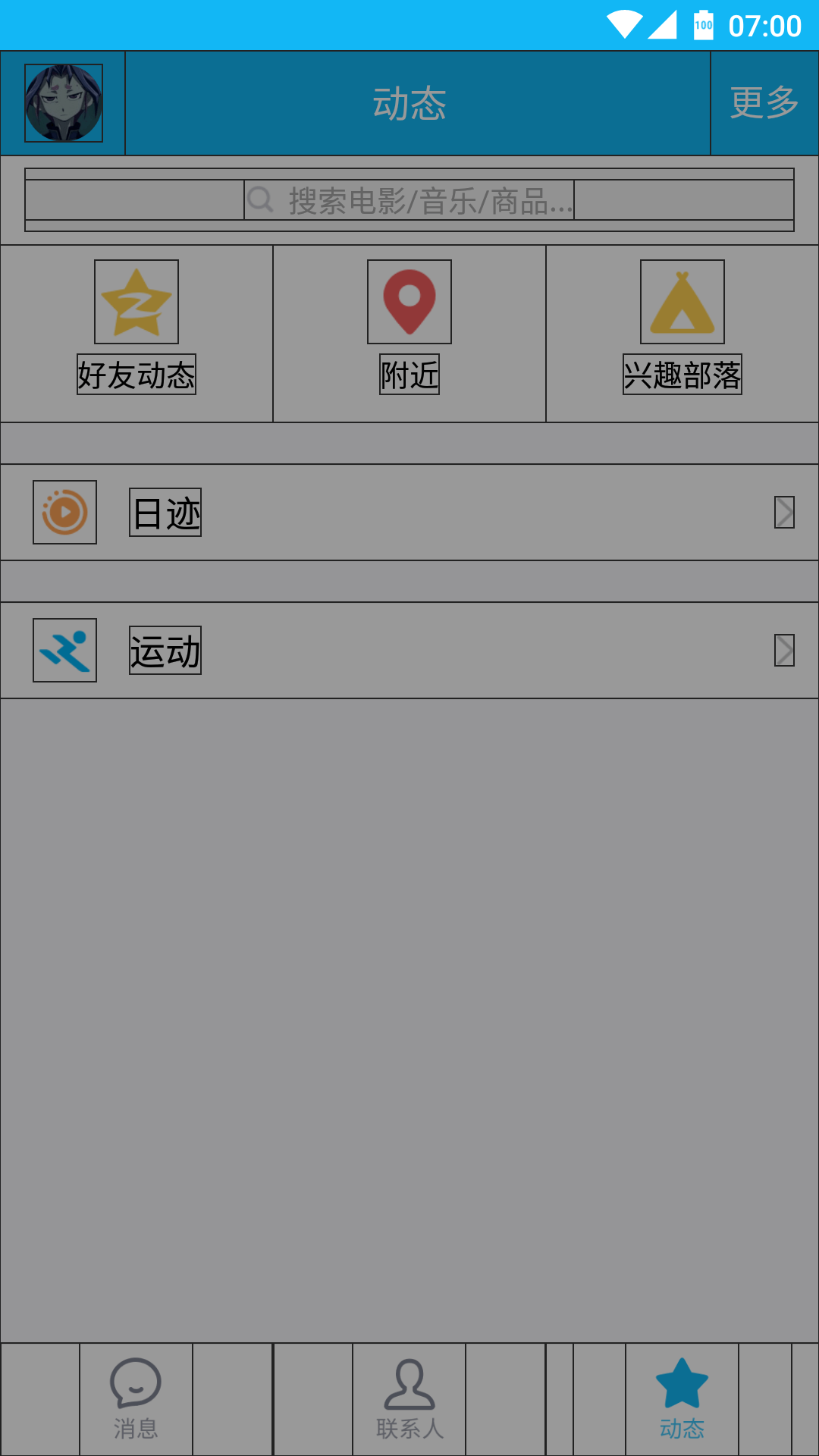
Task: Tap the 更多 button
Action: [764, 103]
